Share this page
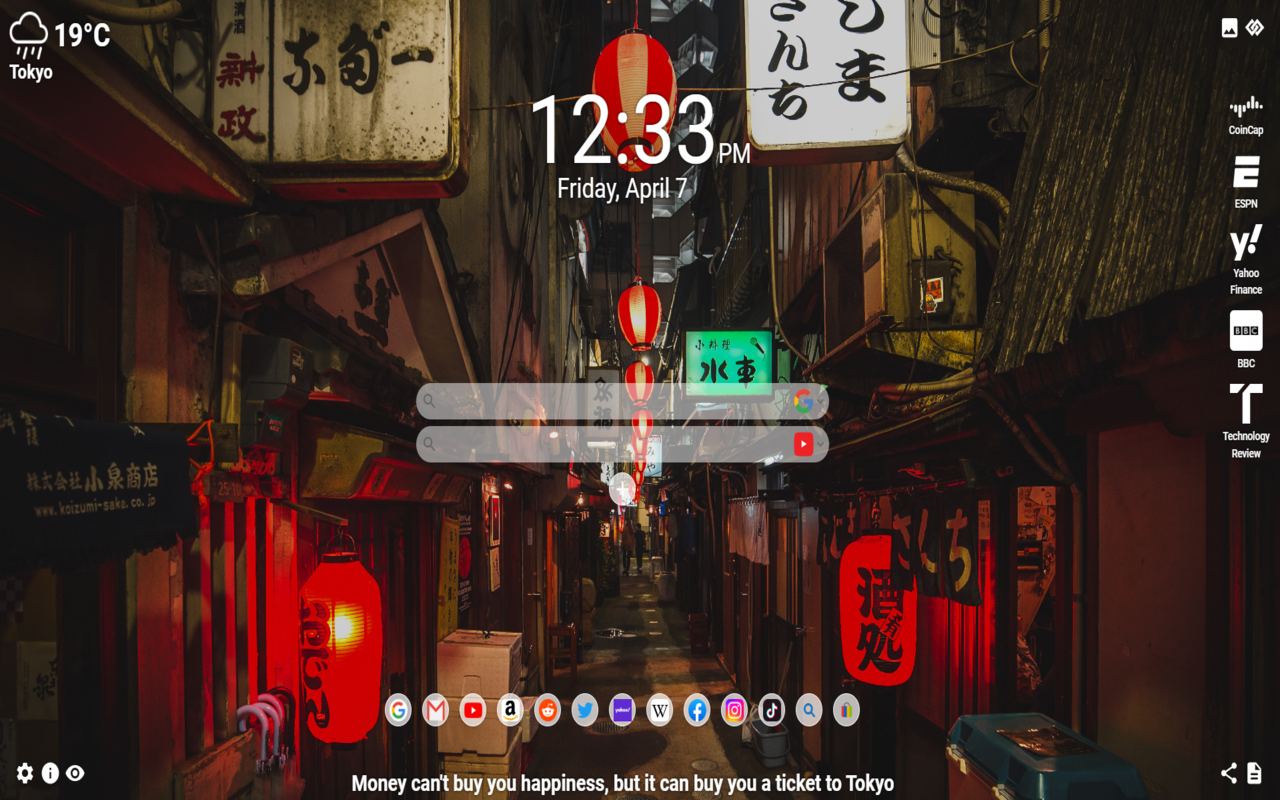The height and width of the screenshot is (800, 1280). pos(1229,773)
